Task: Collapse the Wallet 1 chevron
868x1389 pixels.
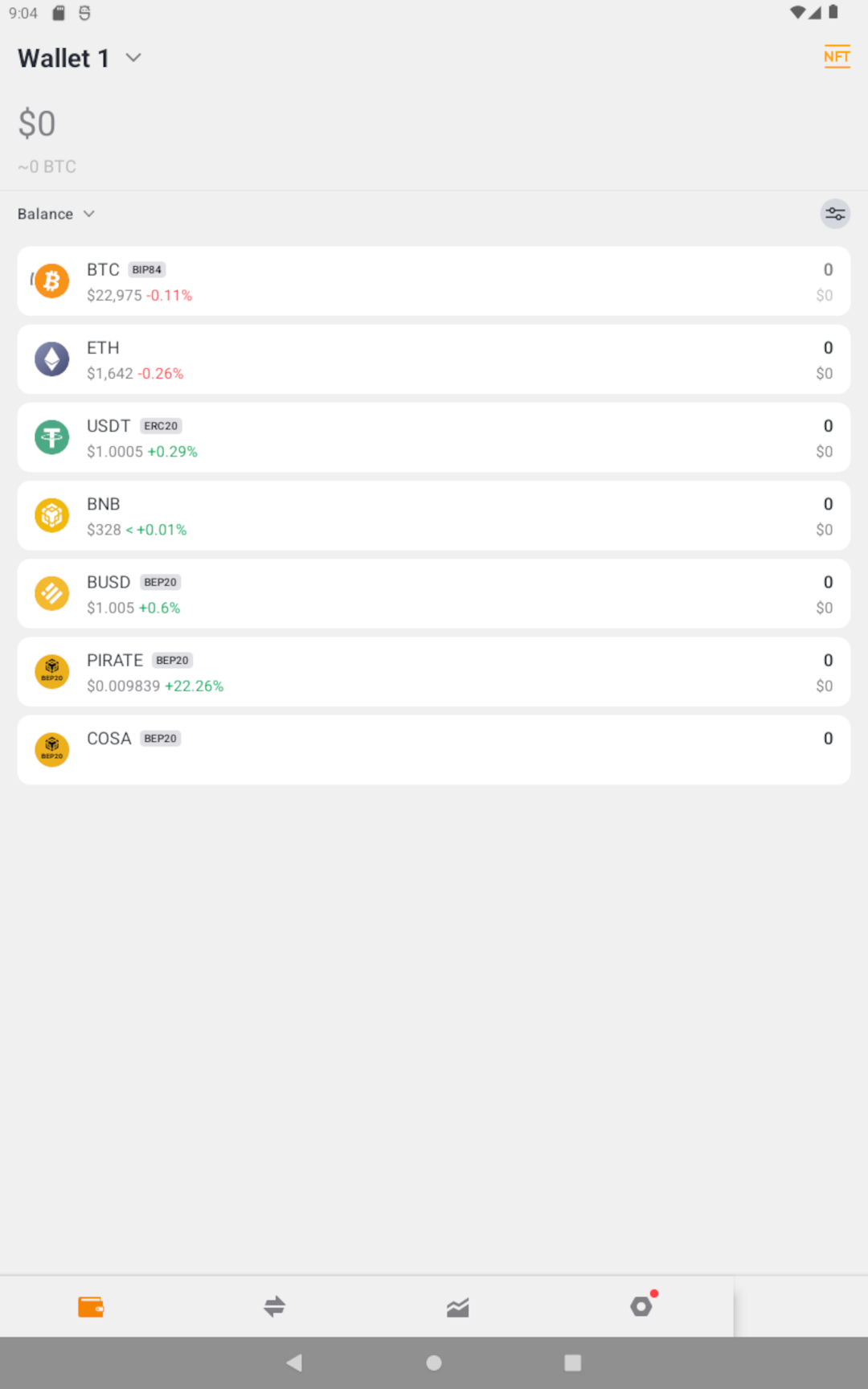Action: point(133,57)
